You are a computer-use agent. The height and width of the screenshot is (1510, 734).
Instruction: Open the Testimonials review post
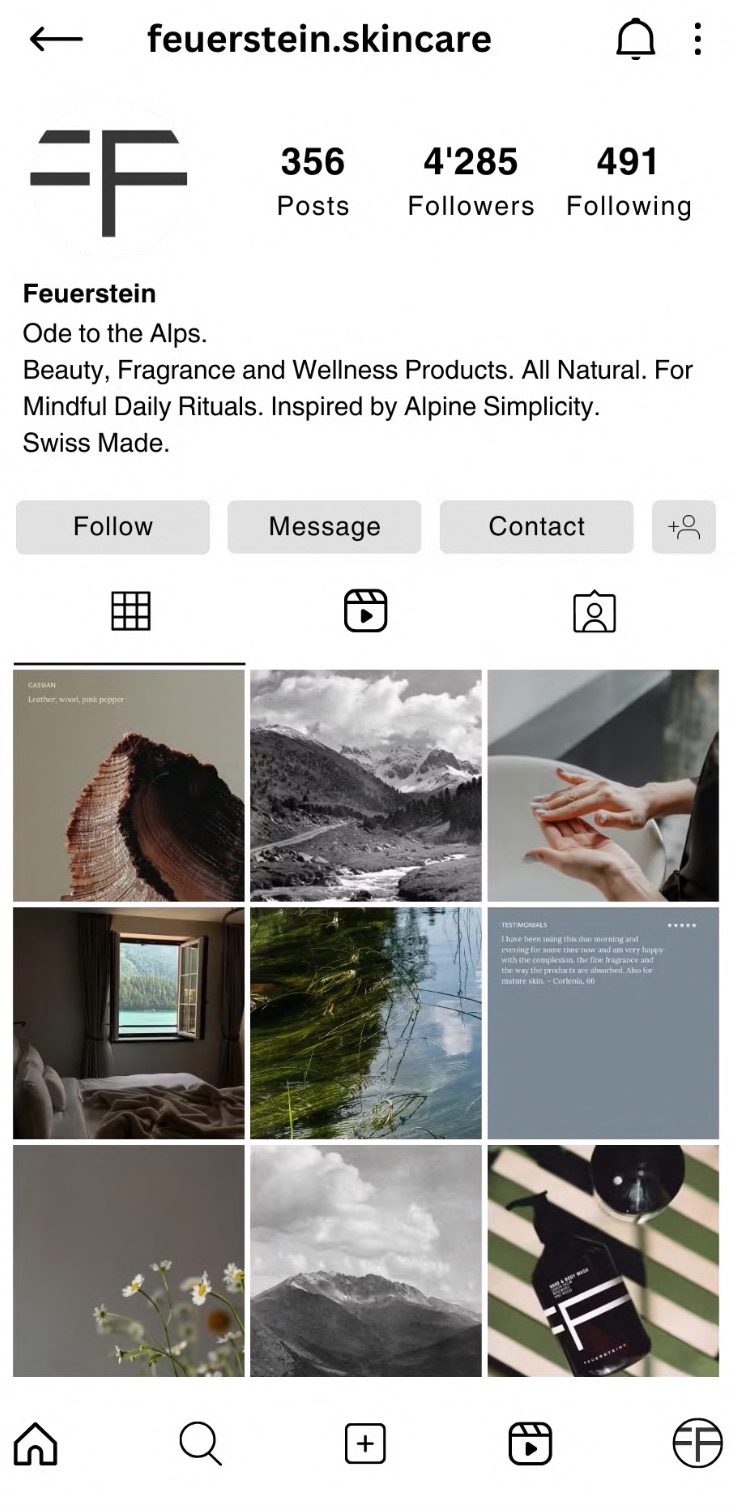tap(603, 1023)
